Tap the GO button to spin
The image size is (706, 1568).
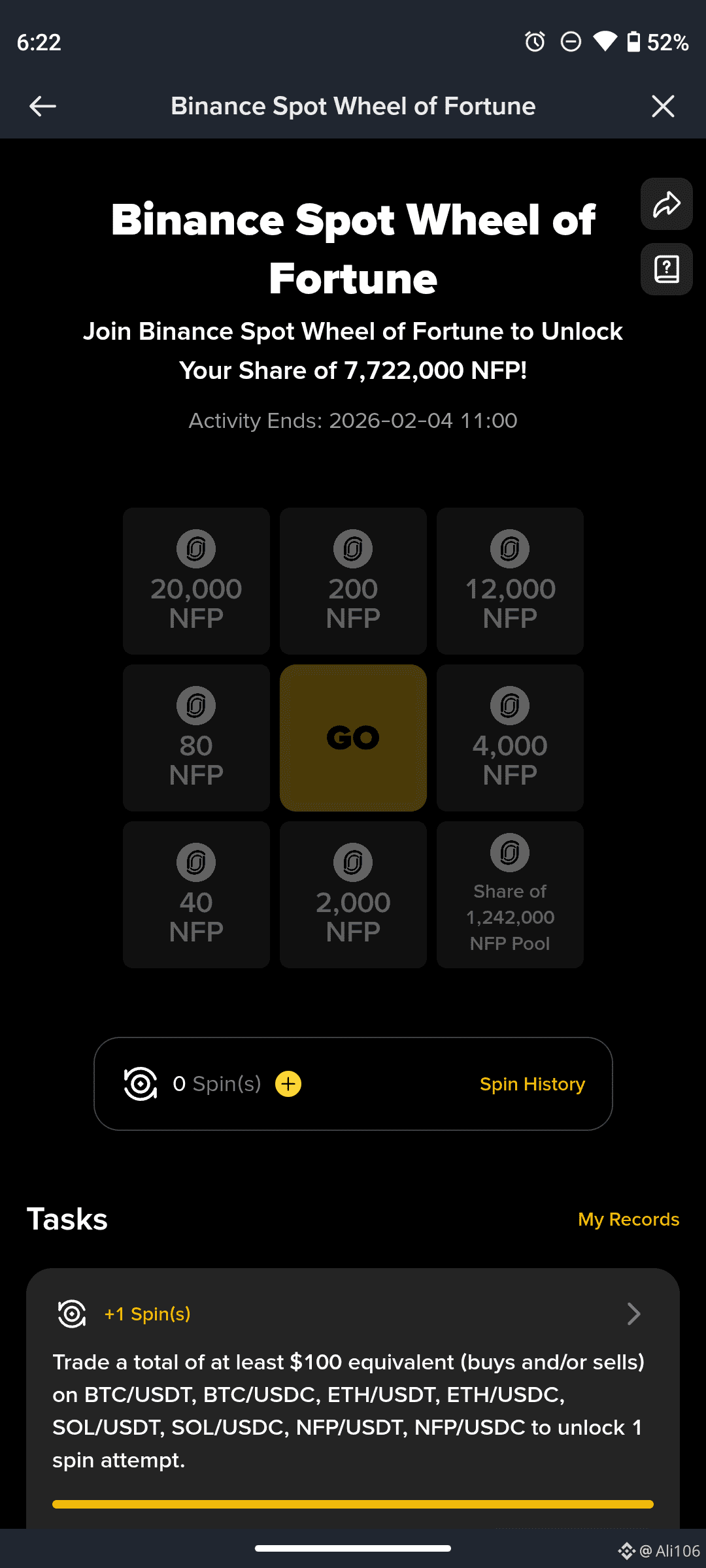[353, 738]
